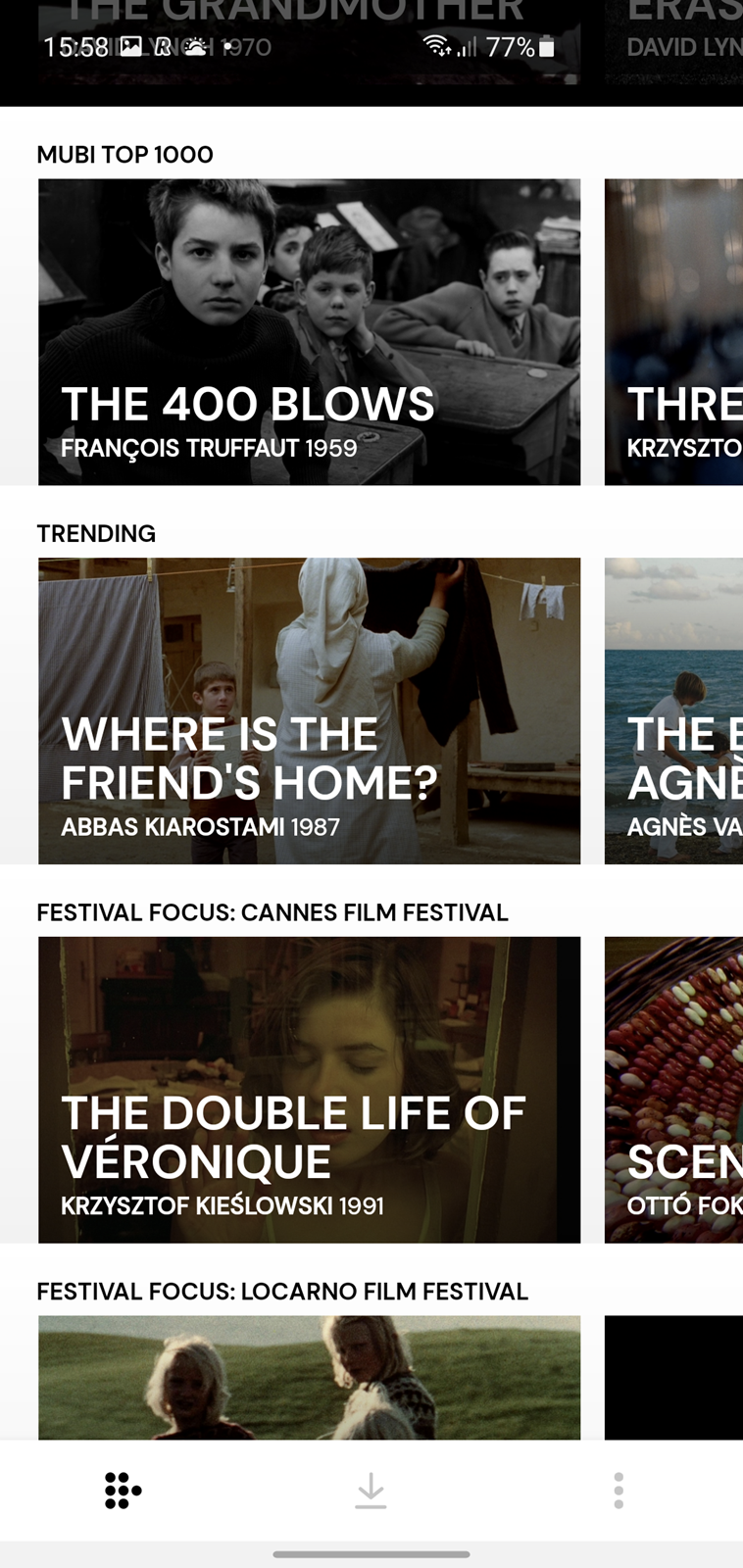Switch to the downloads tab

[x=371, y=1491]
